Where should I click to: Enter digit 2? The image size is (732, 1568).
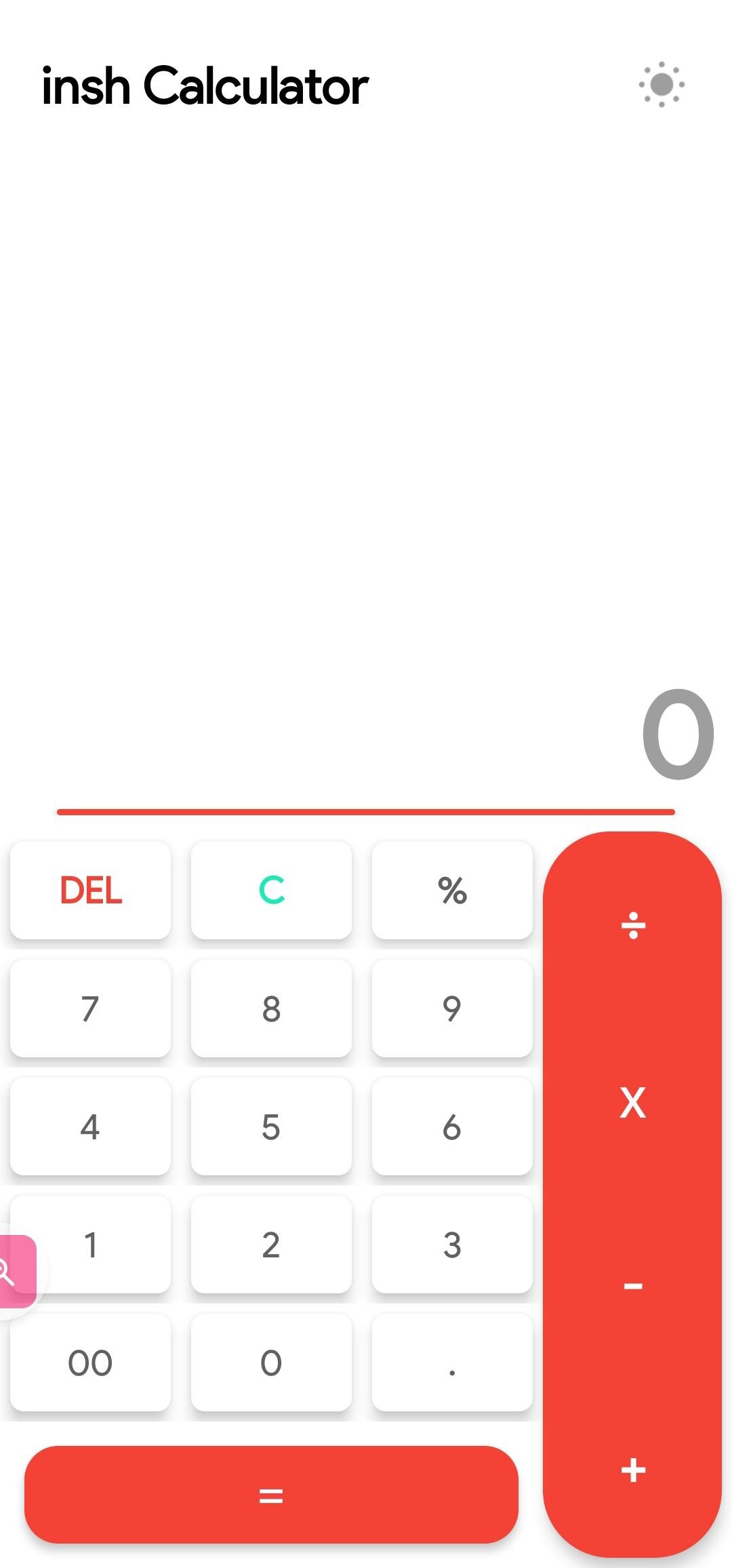271,1244
